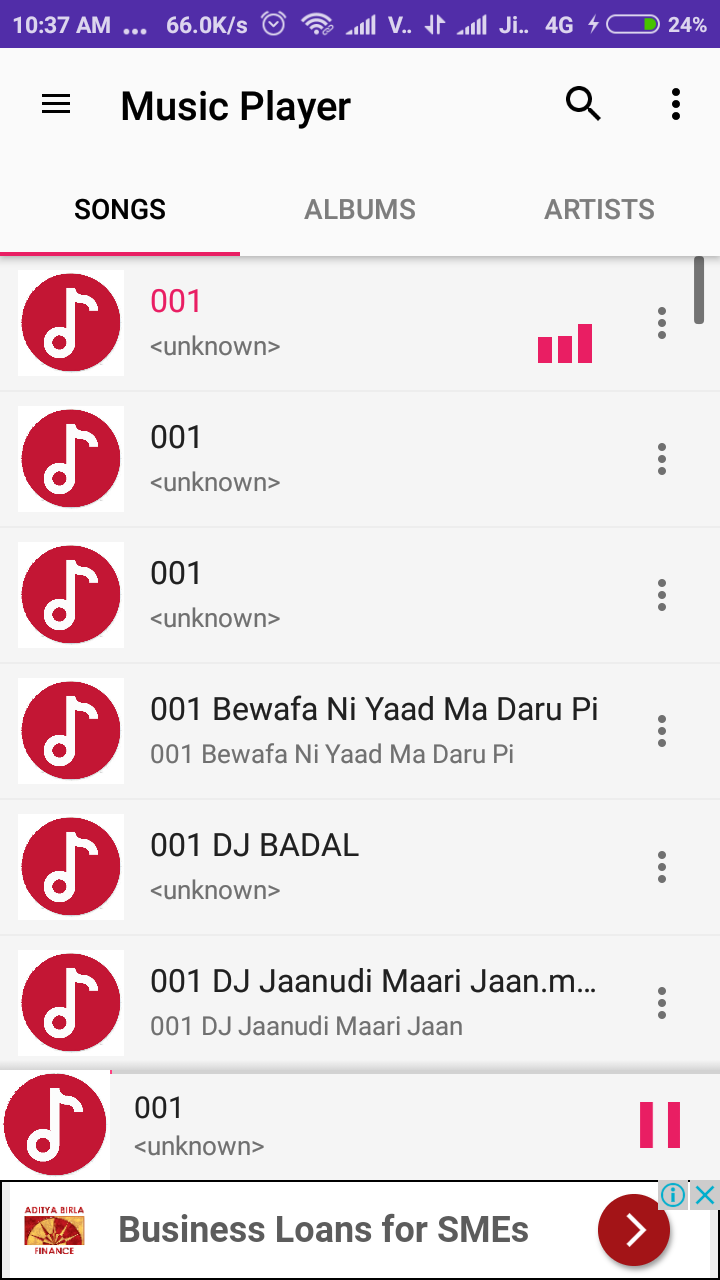720x1280 pixels.
Task: Play 001 DJ Jaanudi Maari Jaan
Action: click(374, 1001)
